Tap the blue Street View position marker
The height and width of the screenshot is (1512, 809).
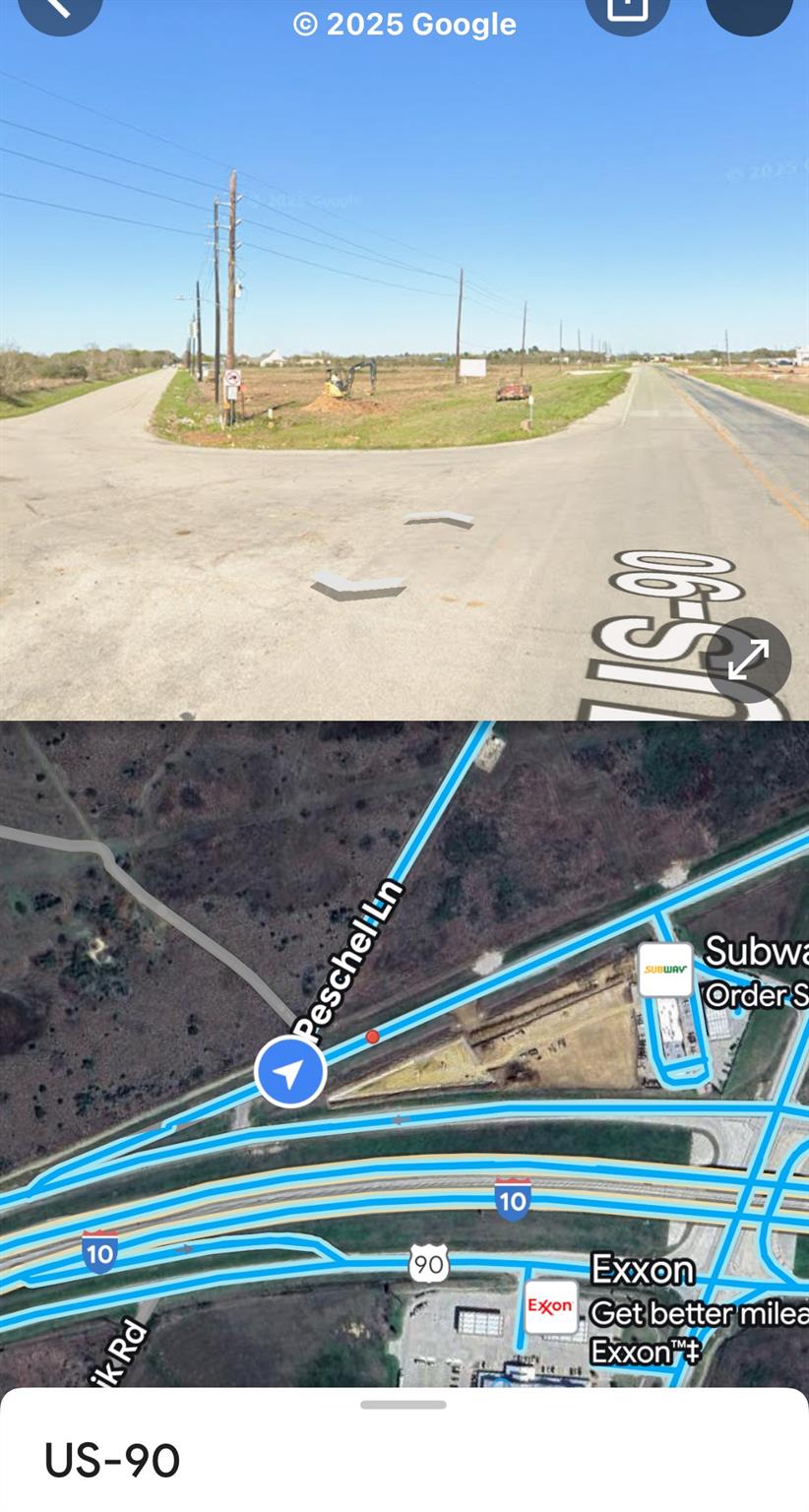pyautogui.click(x=290, y=1072)
